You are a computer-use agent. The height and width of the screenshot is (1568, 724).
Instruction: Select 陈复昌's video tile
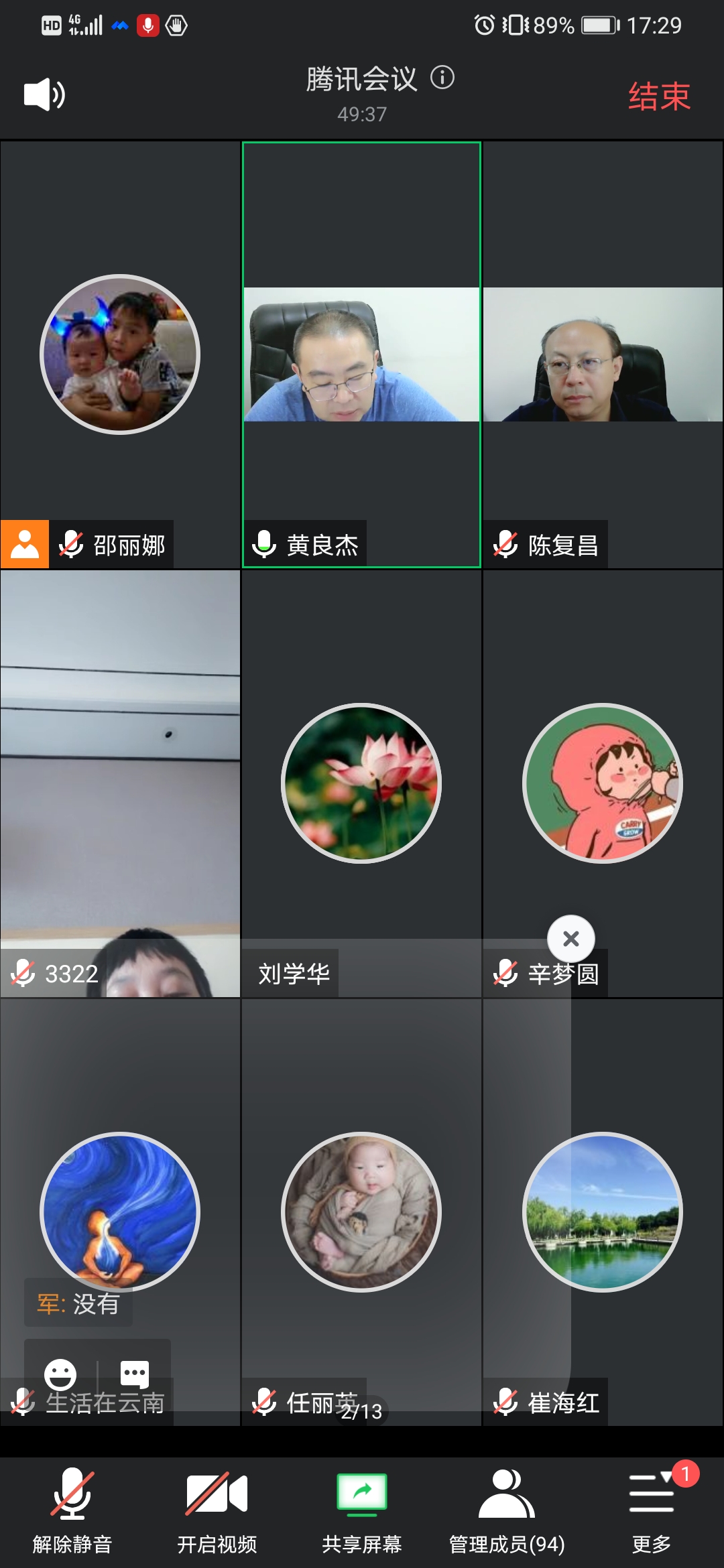pos(603,354)
